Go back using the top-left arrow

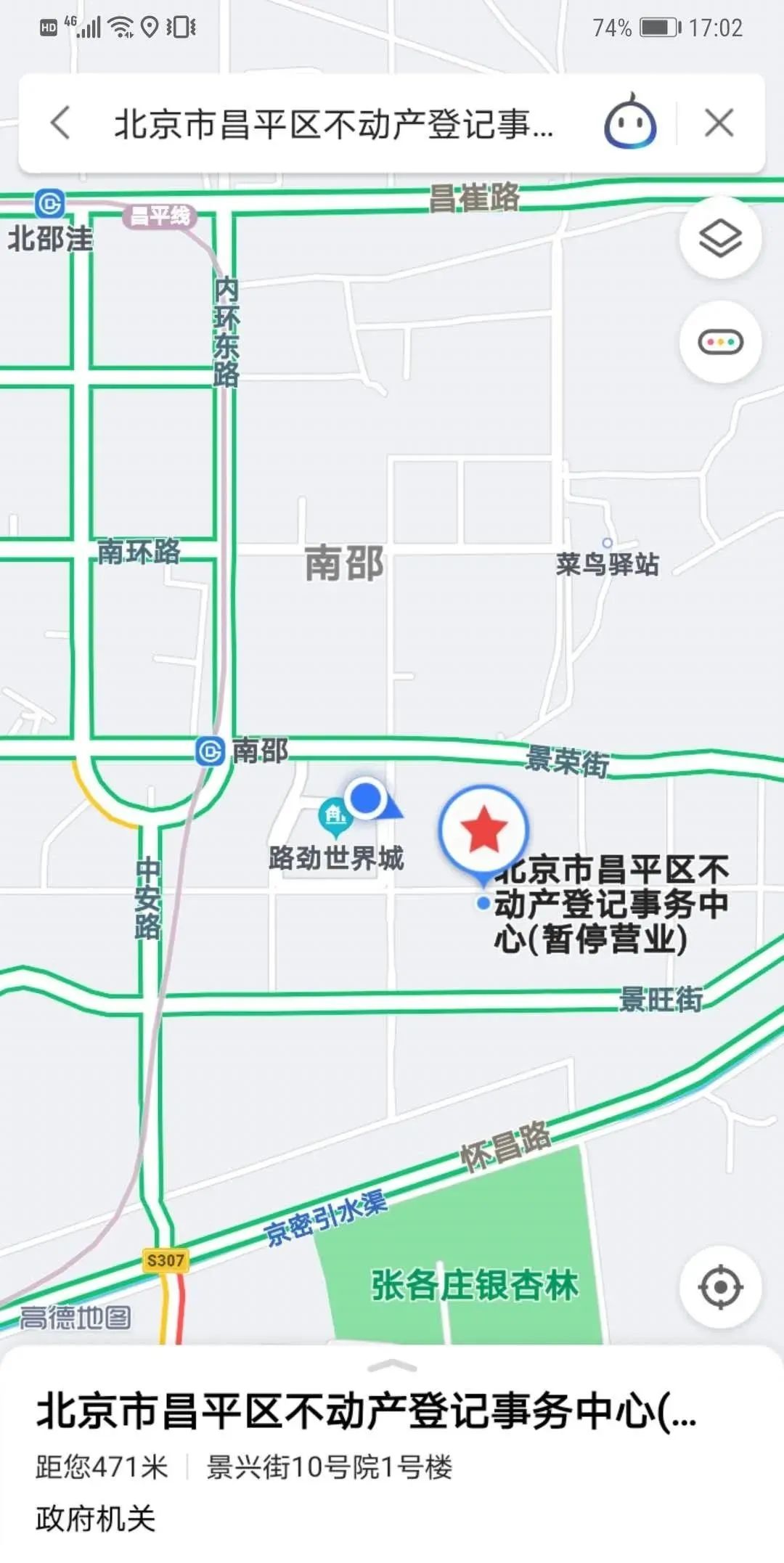point(61,123)
